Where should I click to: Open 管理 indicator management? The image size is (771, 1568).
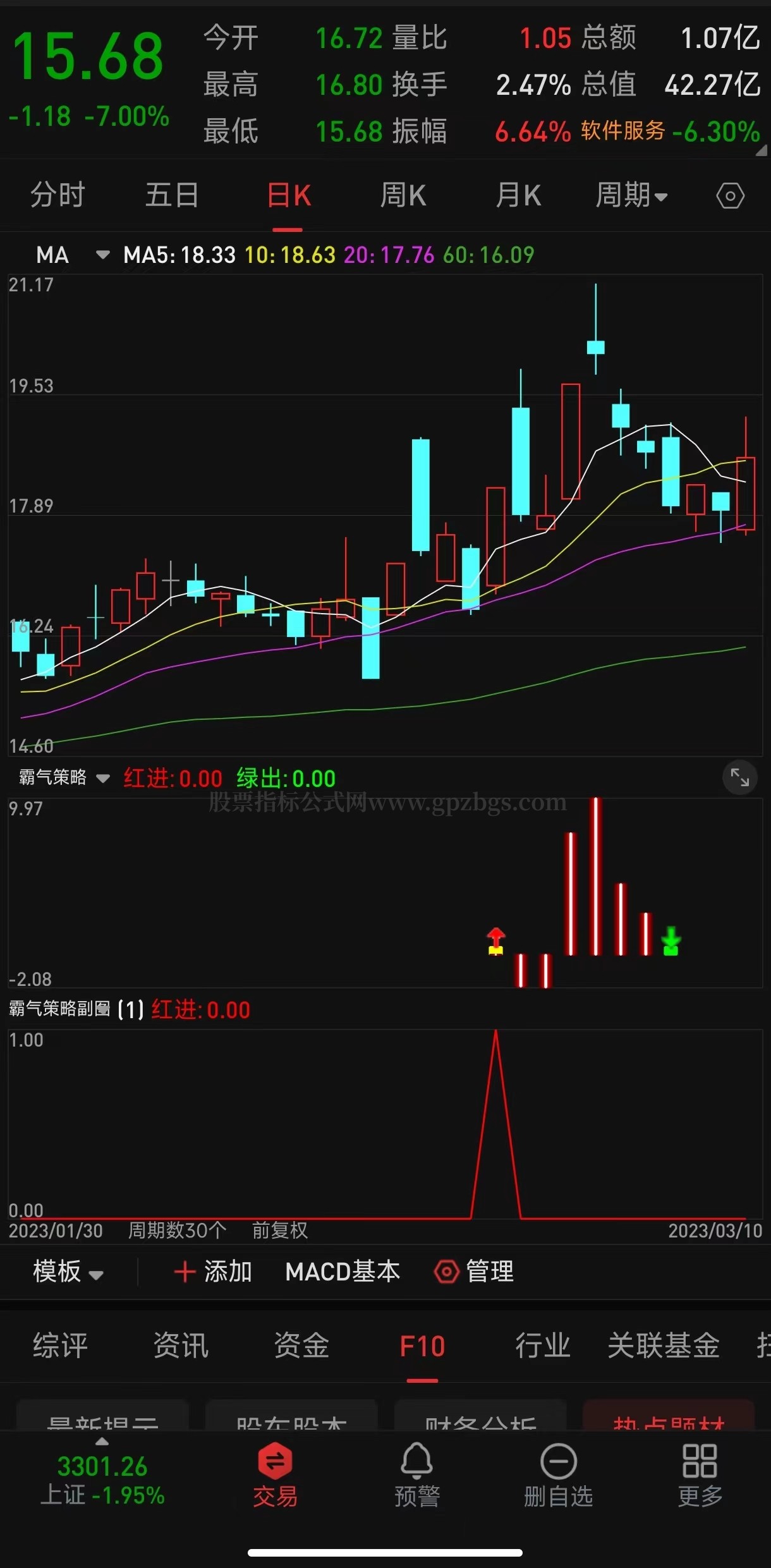click(475, 1271)
